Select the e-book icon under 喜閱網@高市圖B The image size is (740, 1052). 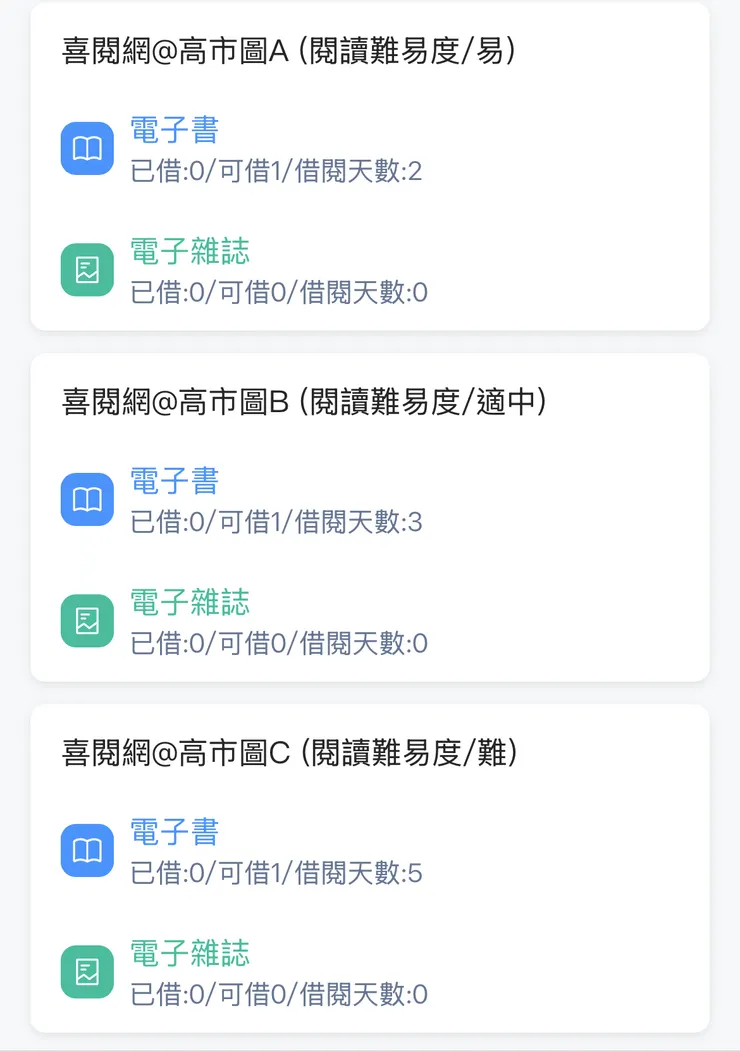(86, 499)
